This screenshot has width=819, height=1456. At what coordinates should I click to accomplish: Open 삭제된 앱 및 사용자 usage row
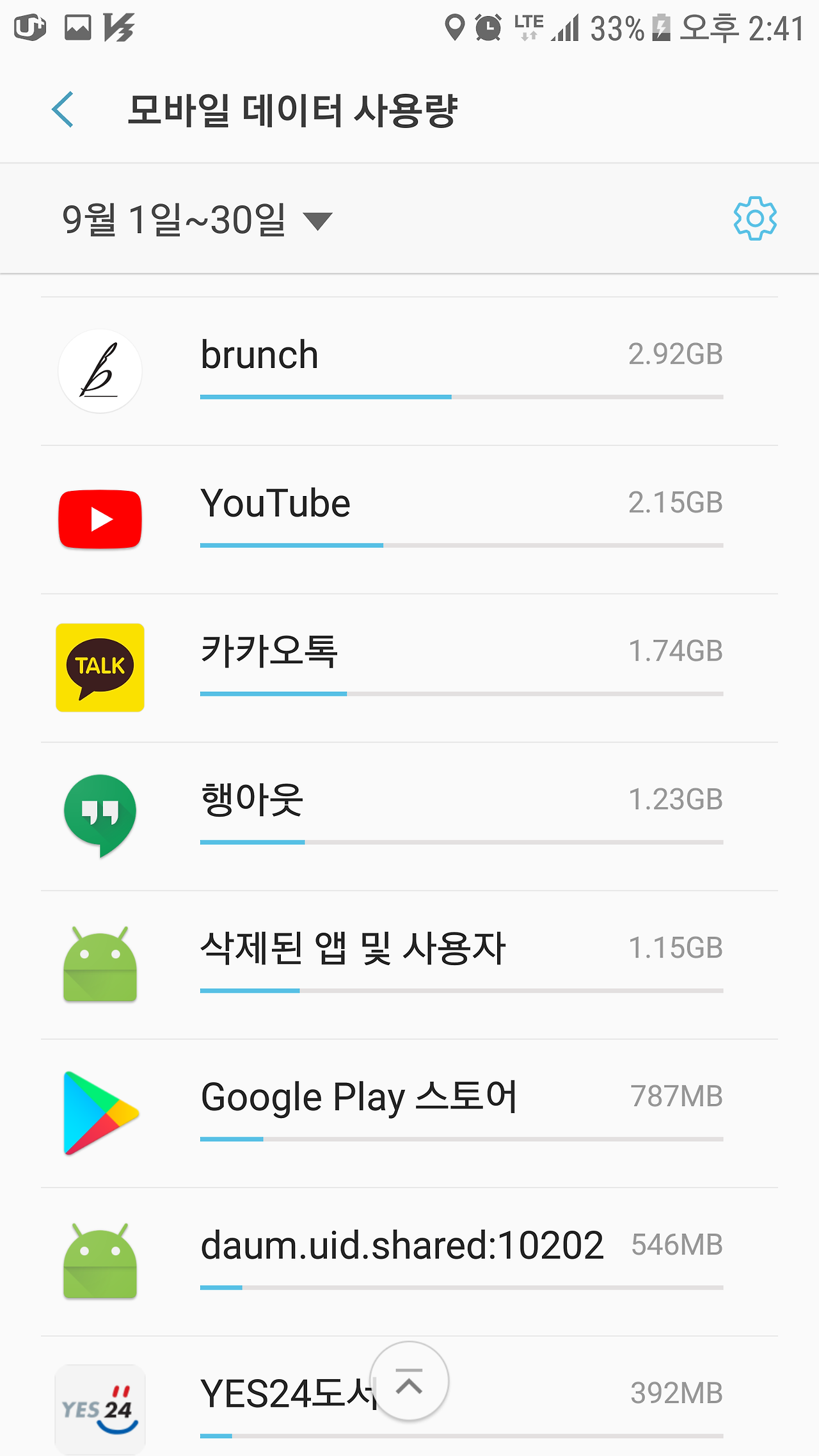[409, 965]
